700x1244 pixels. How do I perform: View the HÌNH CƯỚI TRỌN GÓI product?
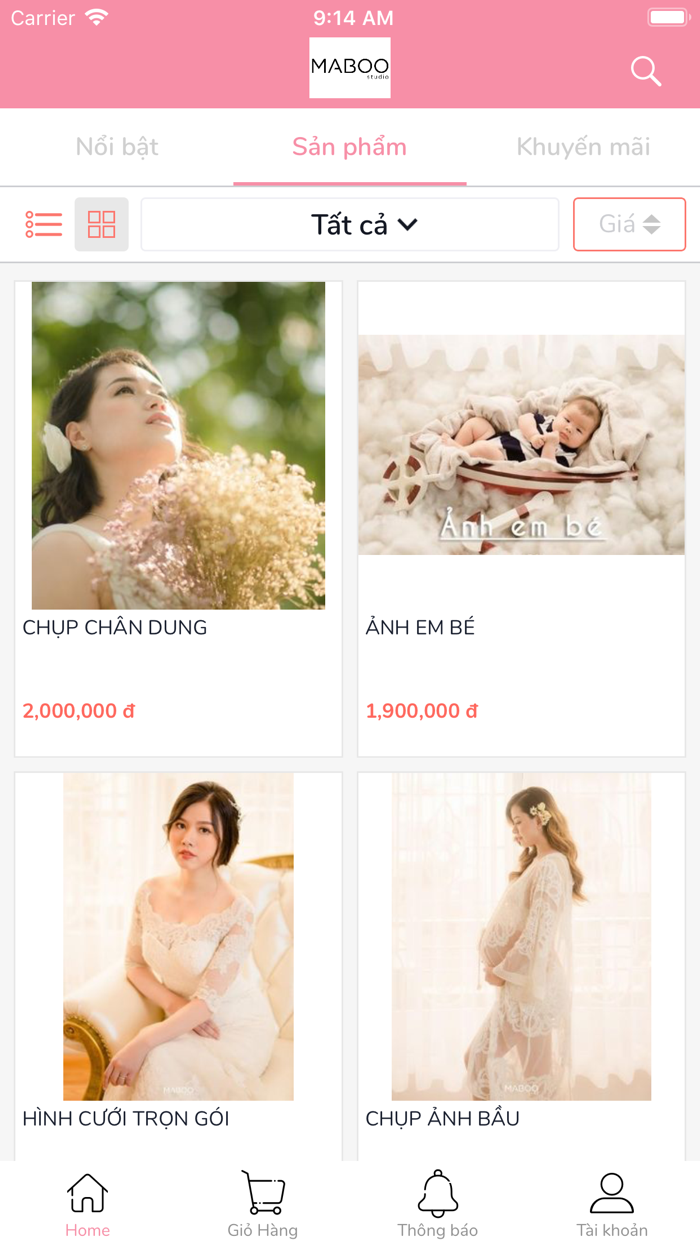click(x=178, y=965)
